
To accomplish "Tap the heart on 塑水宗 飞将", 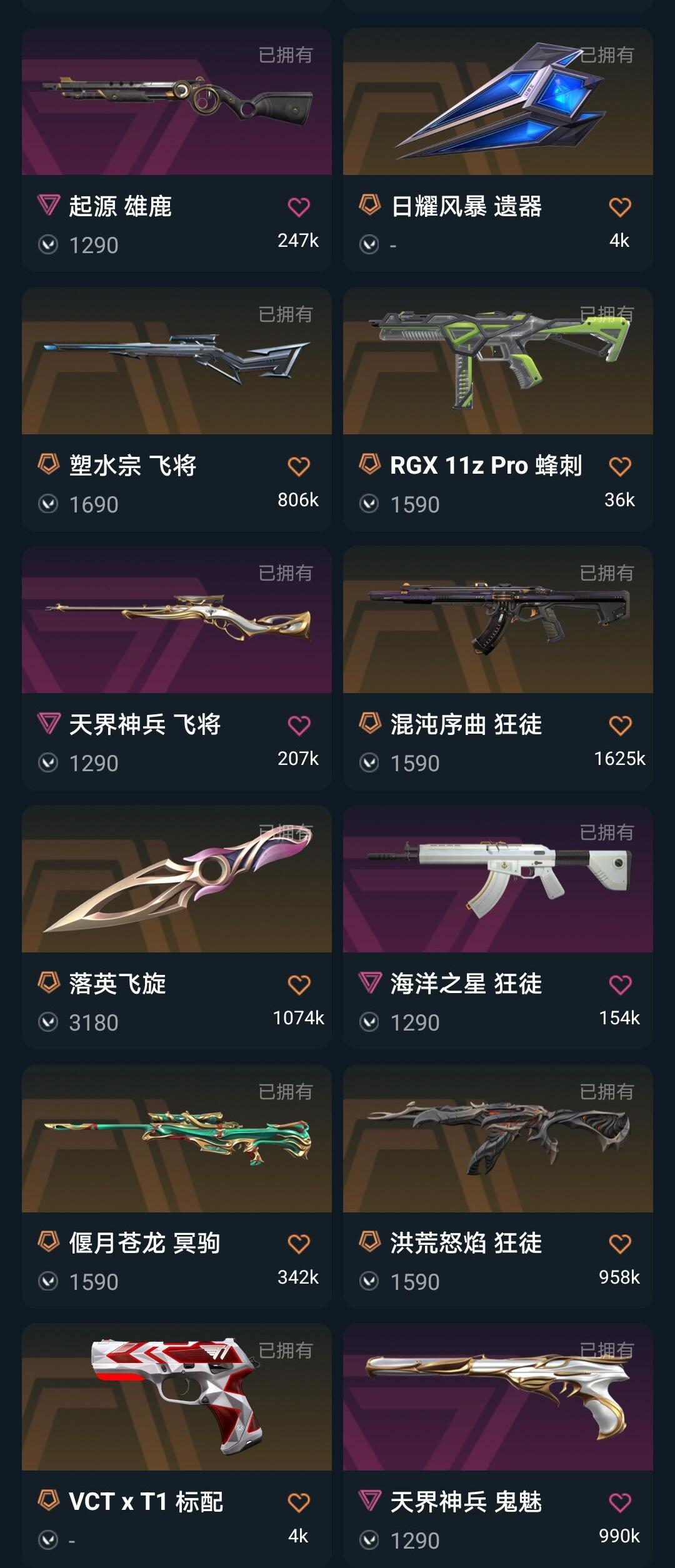I will click(x=299, y=466).
